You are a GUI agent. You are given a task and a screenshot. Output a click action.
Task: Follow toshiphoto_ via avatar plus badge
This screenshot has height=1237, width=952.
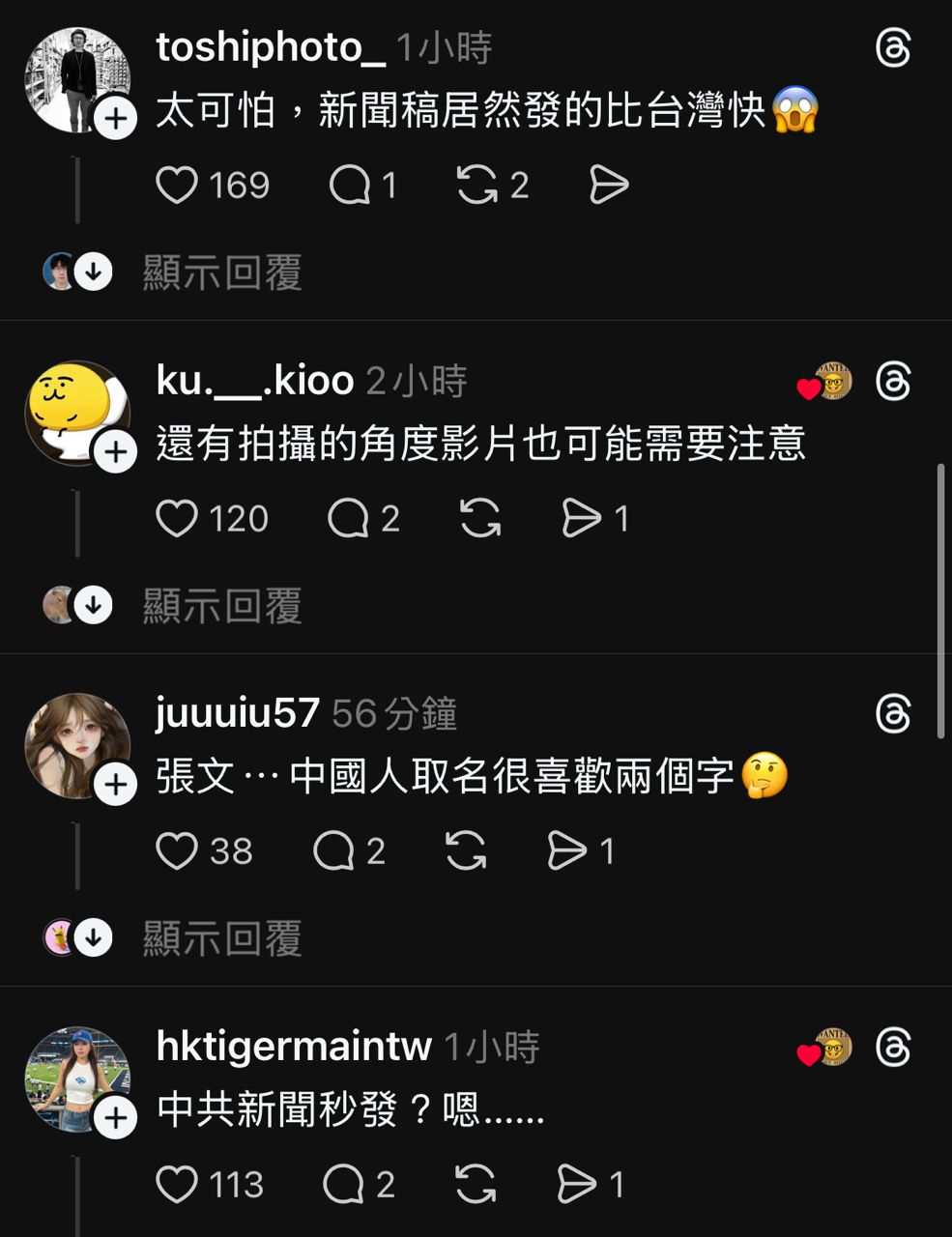click(x=115, y=119)
